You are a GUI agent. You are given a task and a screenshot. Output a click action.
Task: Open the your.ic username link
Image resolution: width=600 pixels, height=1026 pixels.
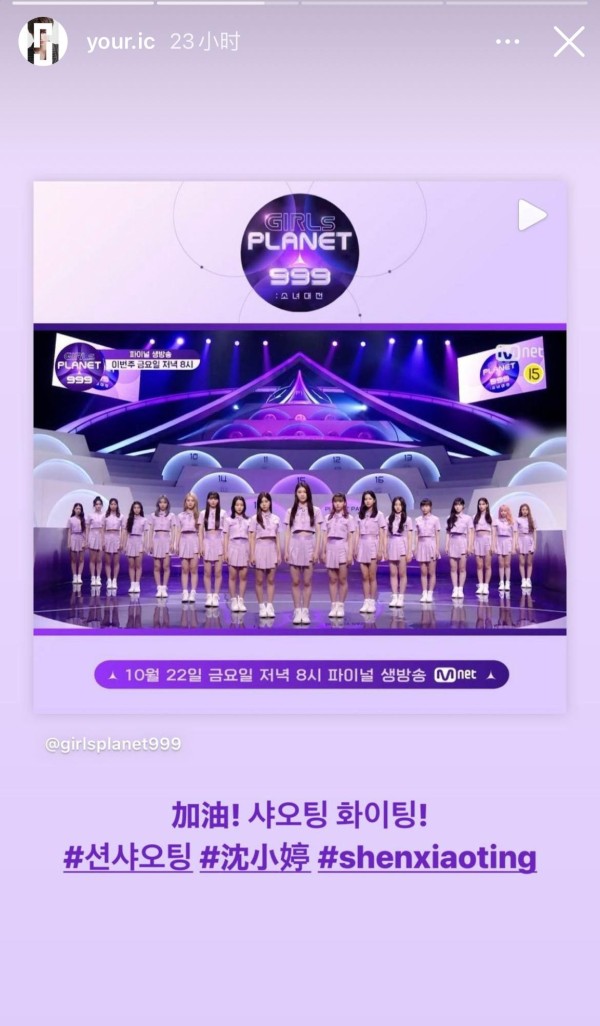tap(120, 42)
